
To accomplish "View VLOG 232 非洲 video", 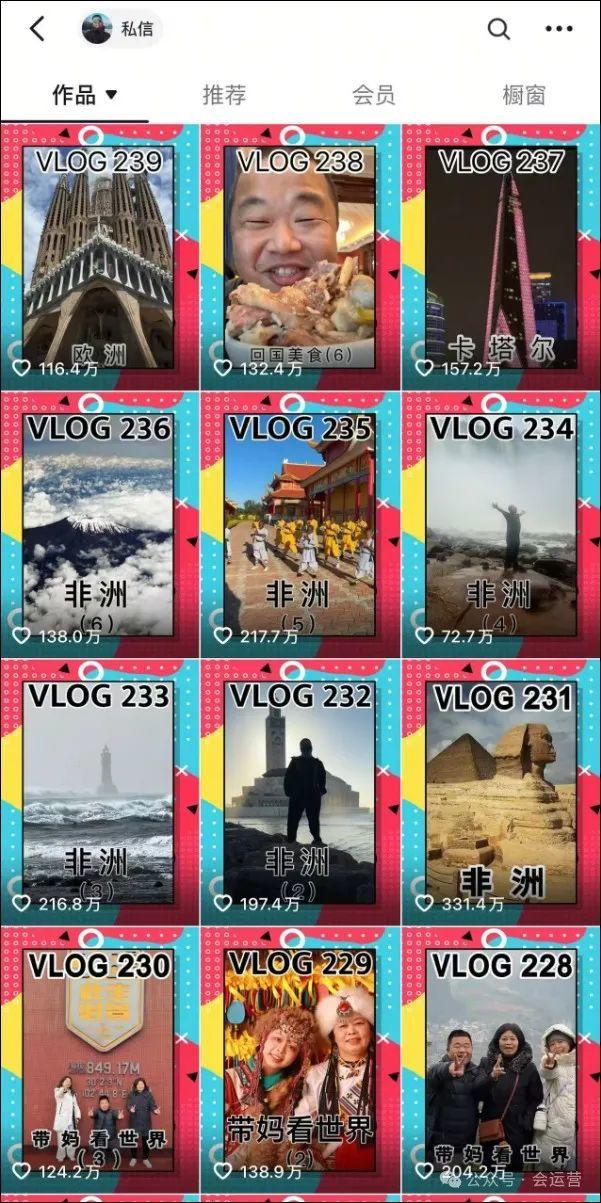I will tap(300, 792).
